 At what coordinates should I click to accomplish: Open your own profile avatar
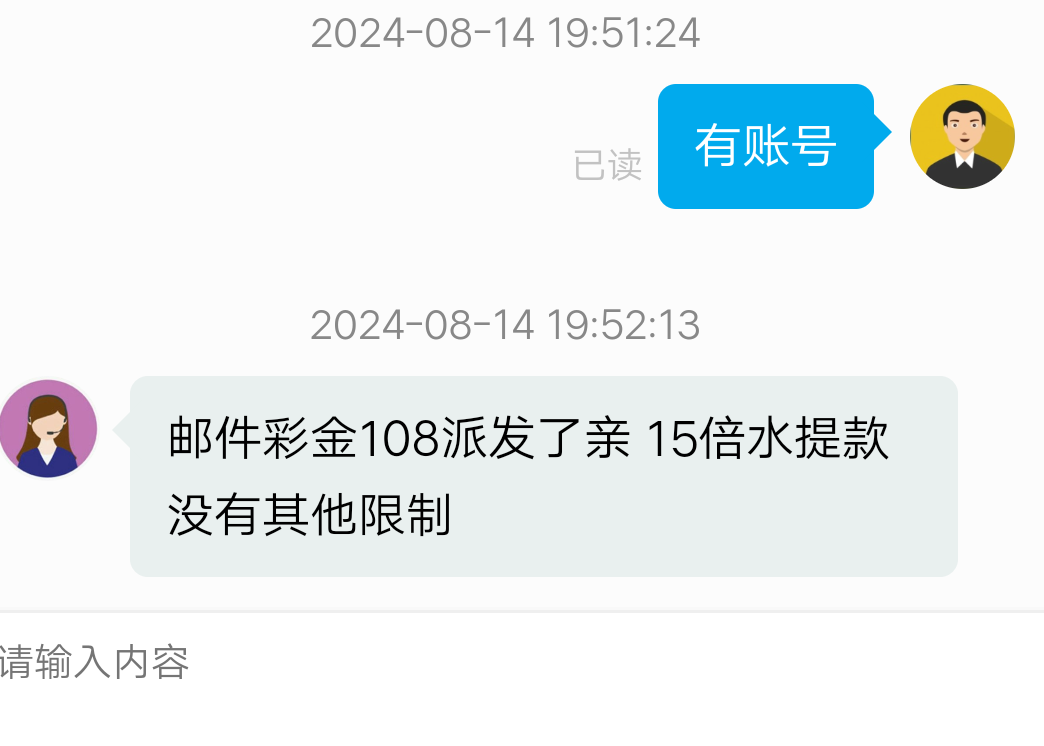[x=962, y=137]
